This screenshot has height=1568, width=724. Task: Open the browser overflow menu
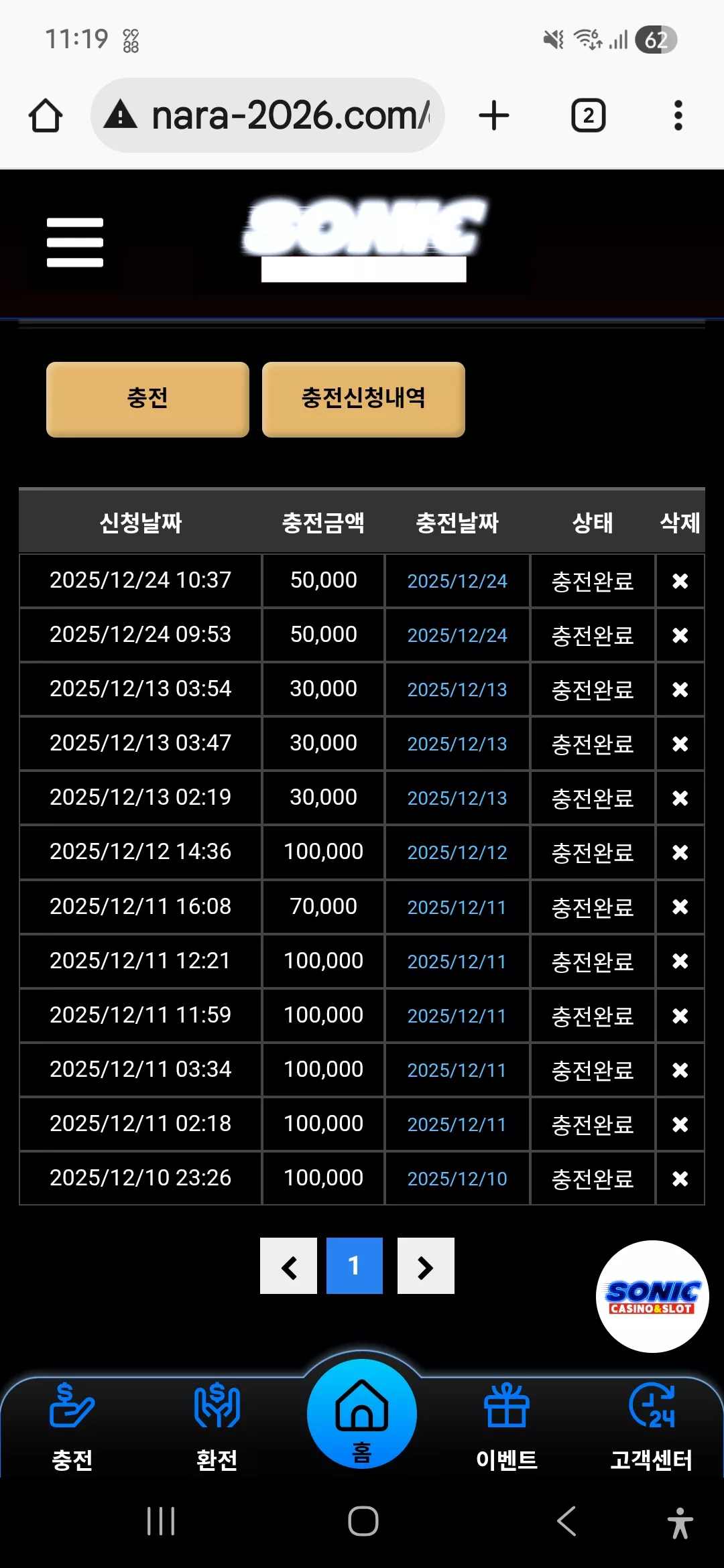(678, 115)
